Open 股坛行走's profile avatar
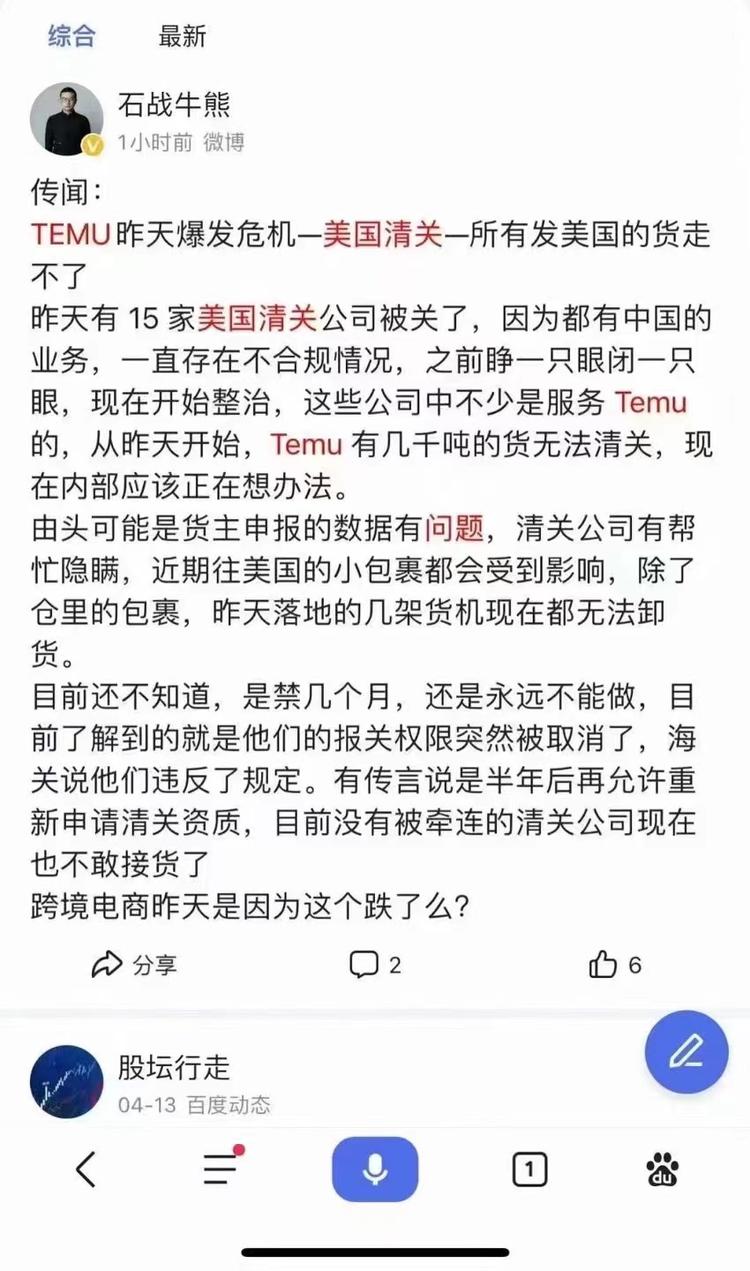Screen dimensions: 750x1271 click(x=67, y=1082)
